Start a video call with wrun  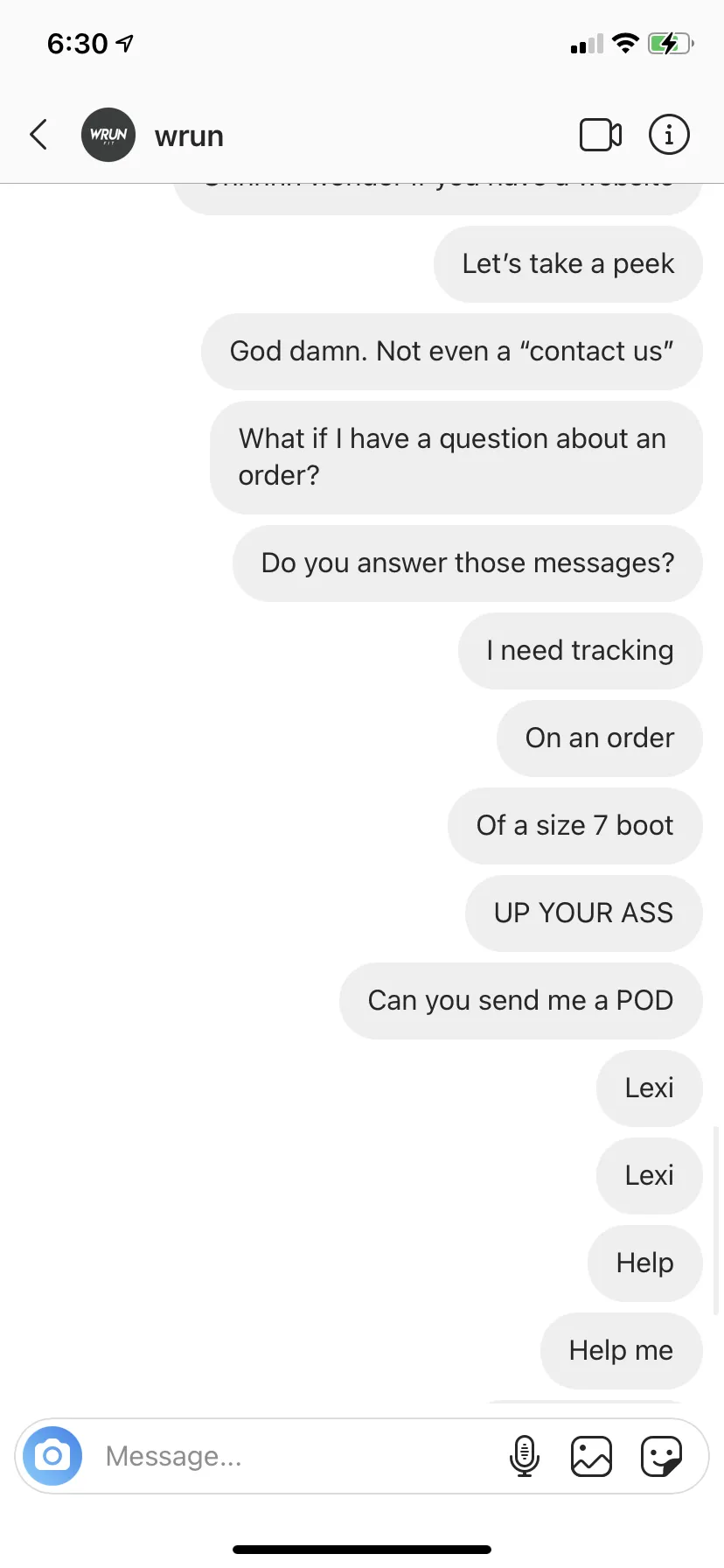[x=601, y=135]
